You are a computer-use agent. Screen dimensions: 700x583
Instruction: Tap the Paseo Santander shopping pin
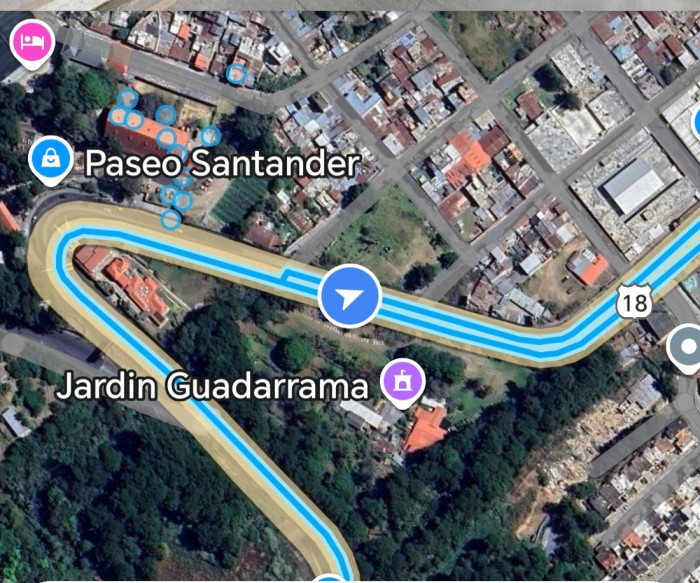click(48, 158)
